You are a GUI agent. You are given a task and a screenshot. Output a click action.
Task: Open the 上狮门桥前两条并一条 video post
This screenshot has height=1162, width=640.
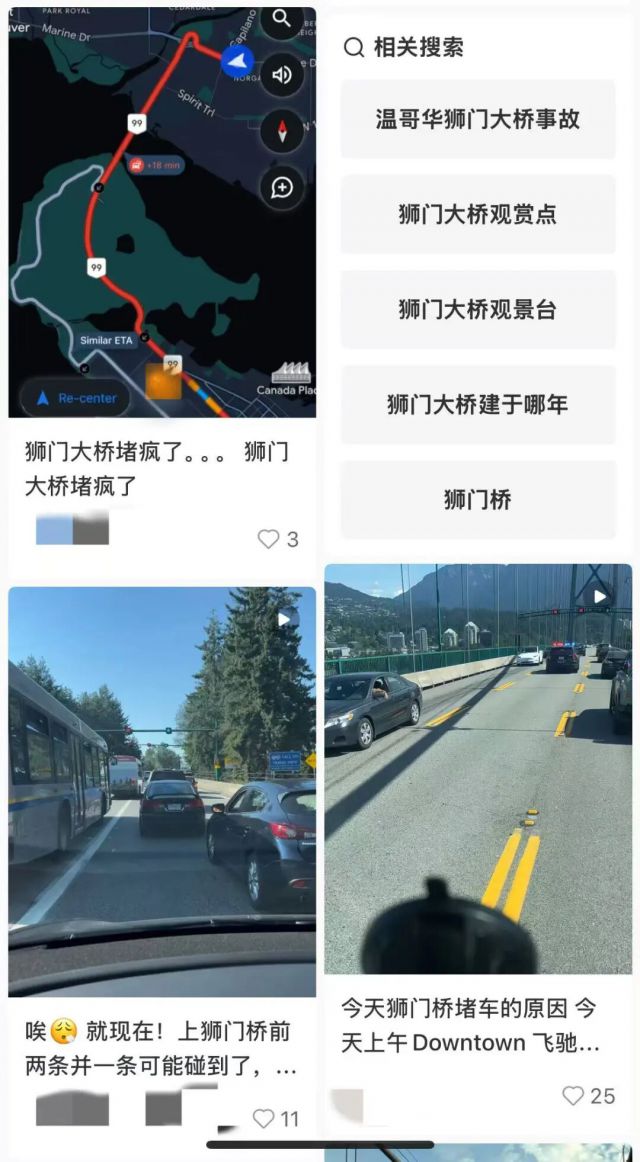[x=162, y=790]
